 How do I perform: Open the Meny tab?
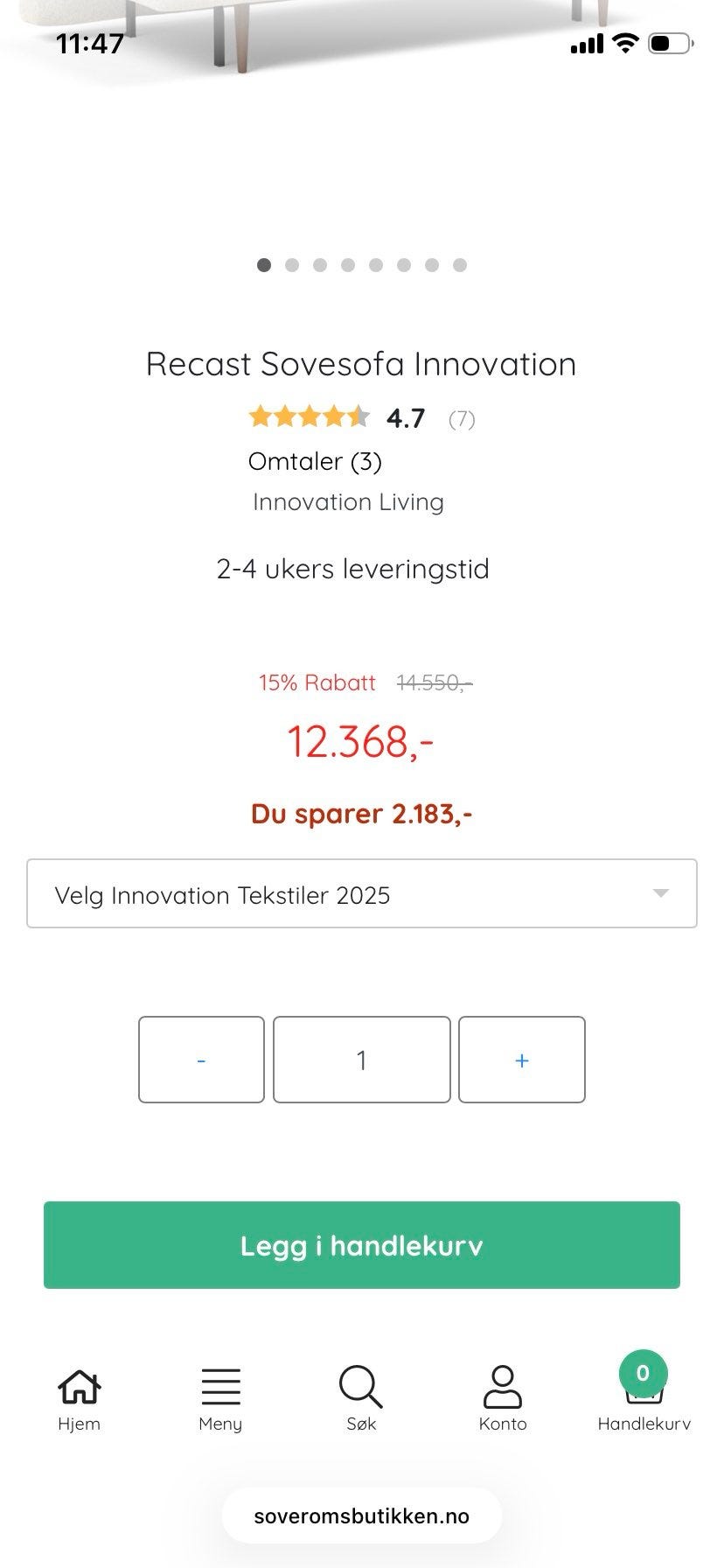(220, 1398)
